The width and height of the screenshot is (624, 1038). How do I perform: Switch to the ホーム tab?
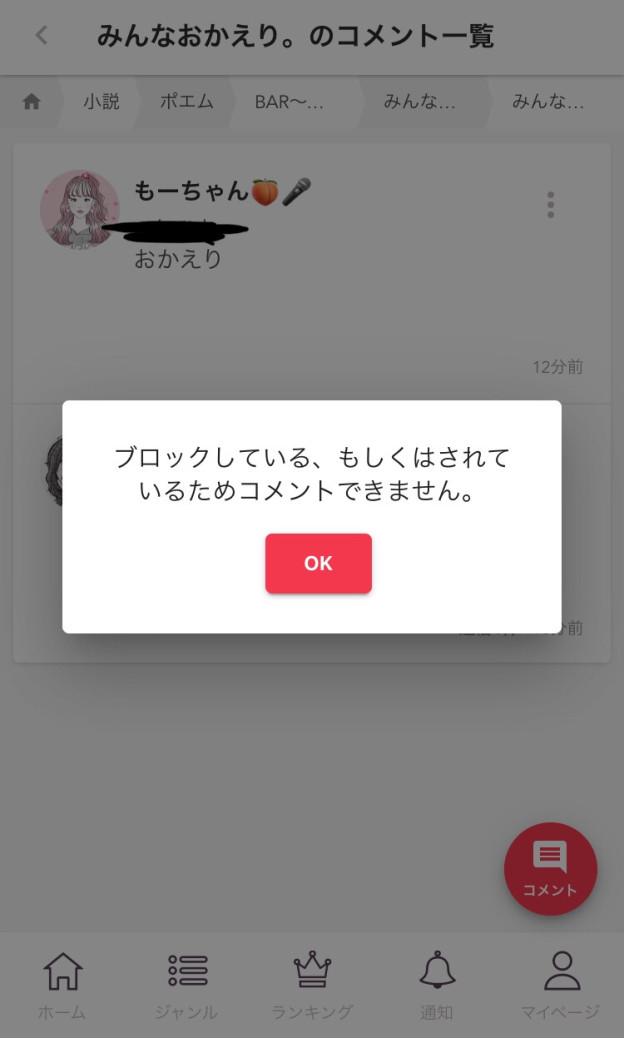(x=62, y=985)
